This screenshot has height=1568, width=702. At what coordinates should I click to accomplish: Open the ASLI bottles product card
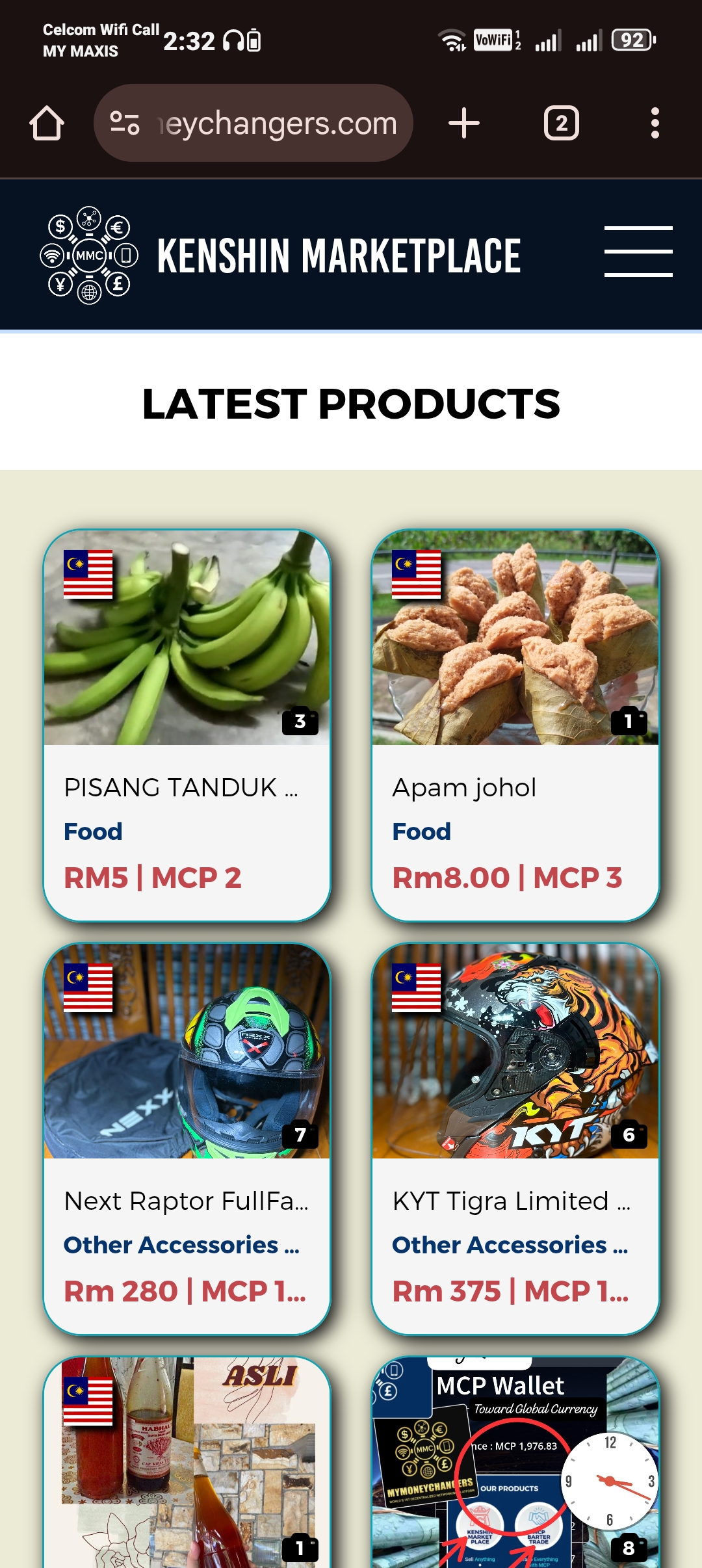coord(187,1463)
